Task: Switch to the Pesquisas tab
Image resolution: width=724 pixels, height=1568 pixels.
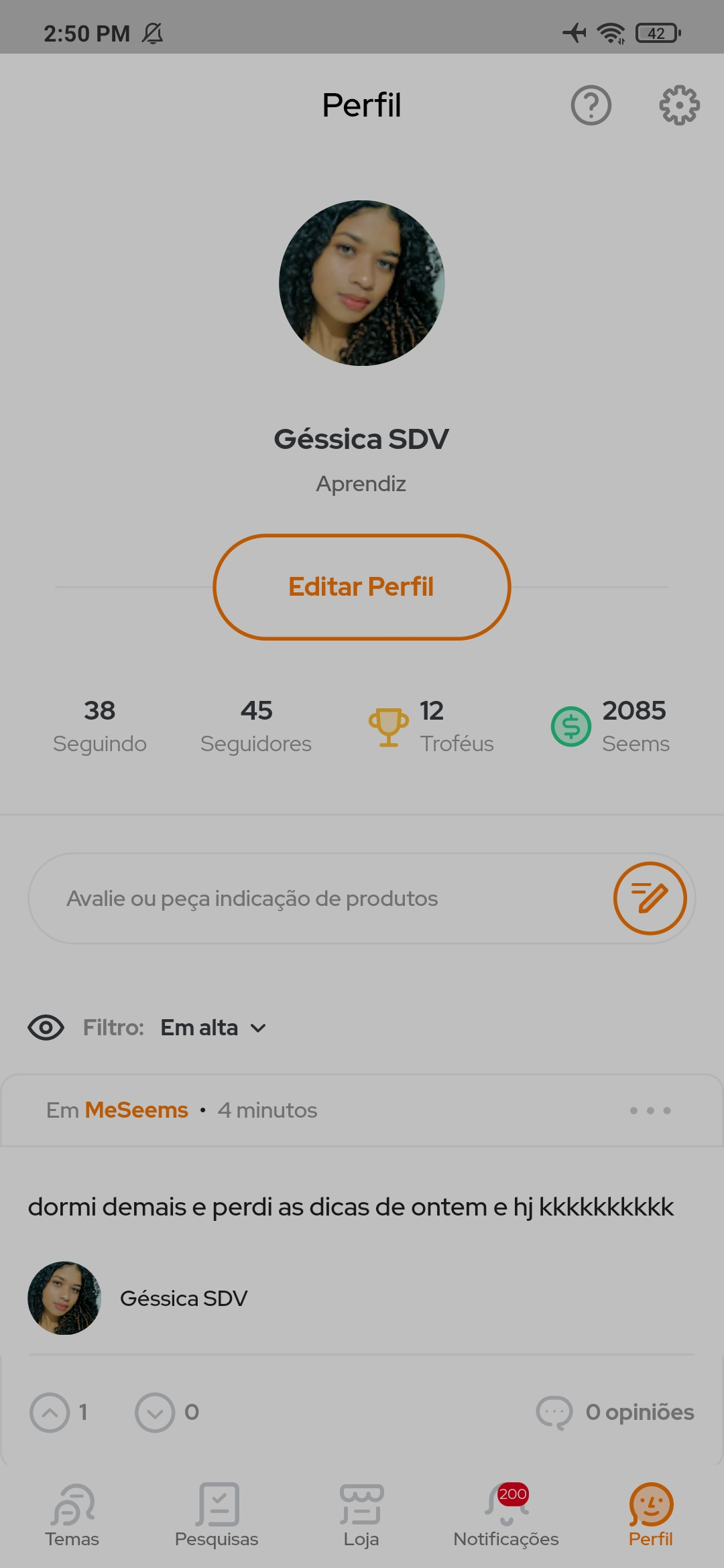Action: (x=217, y=1516)
